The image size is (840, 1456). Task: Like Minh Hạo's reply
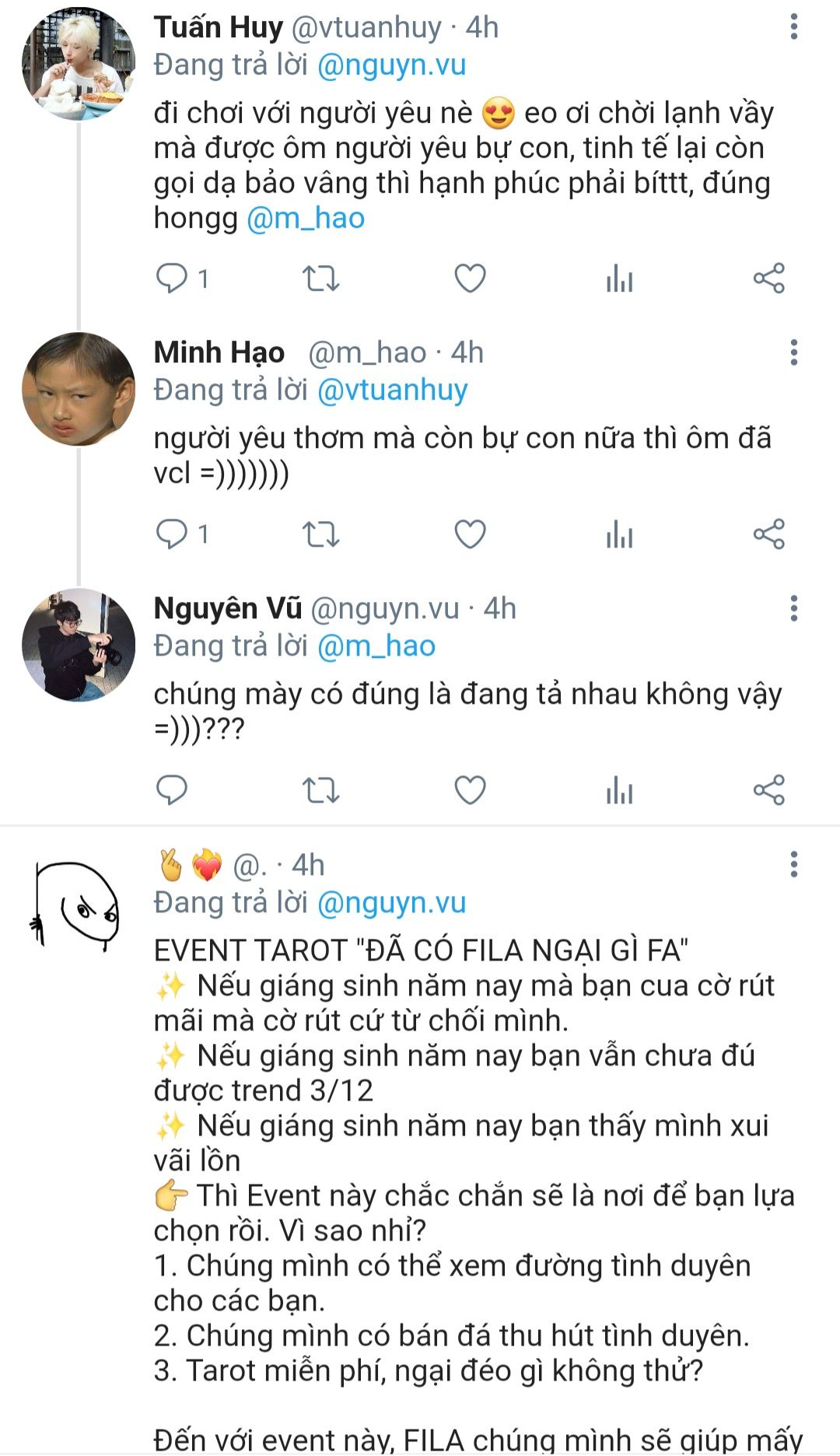[x=470, y=534]
